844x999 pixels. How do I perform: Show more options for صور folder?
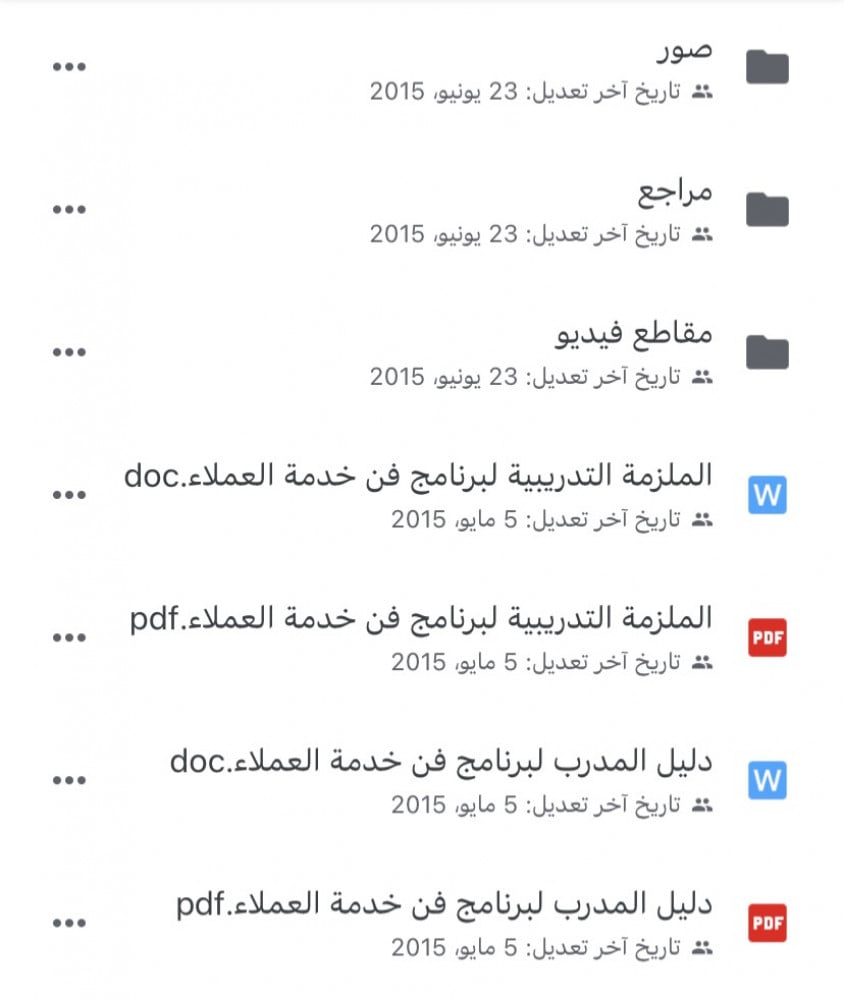point(69,67)
